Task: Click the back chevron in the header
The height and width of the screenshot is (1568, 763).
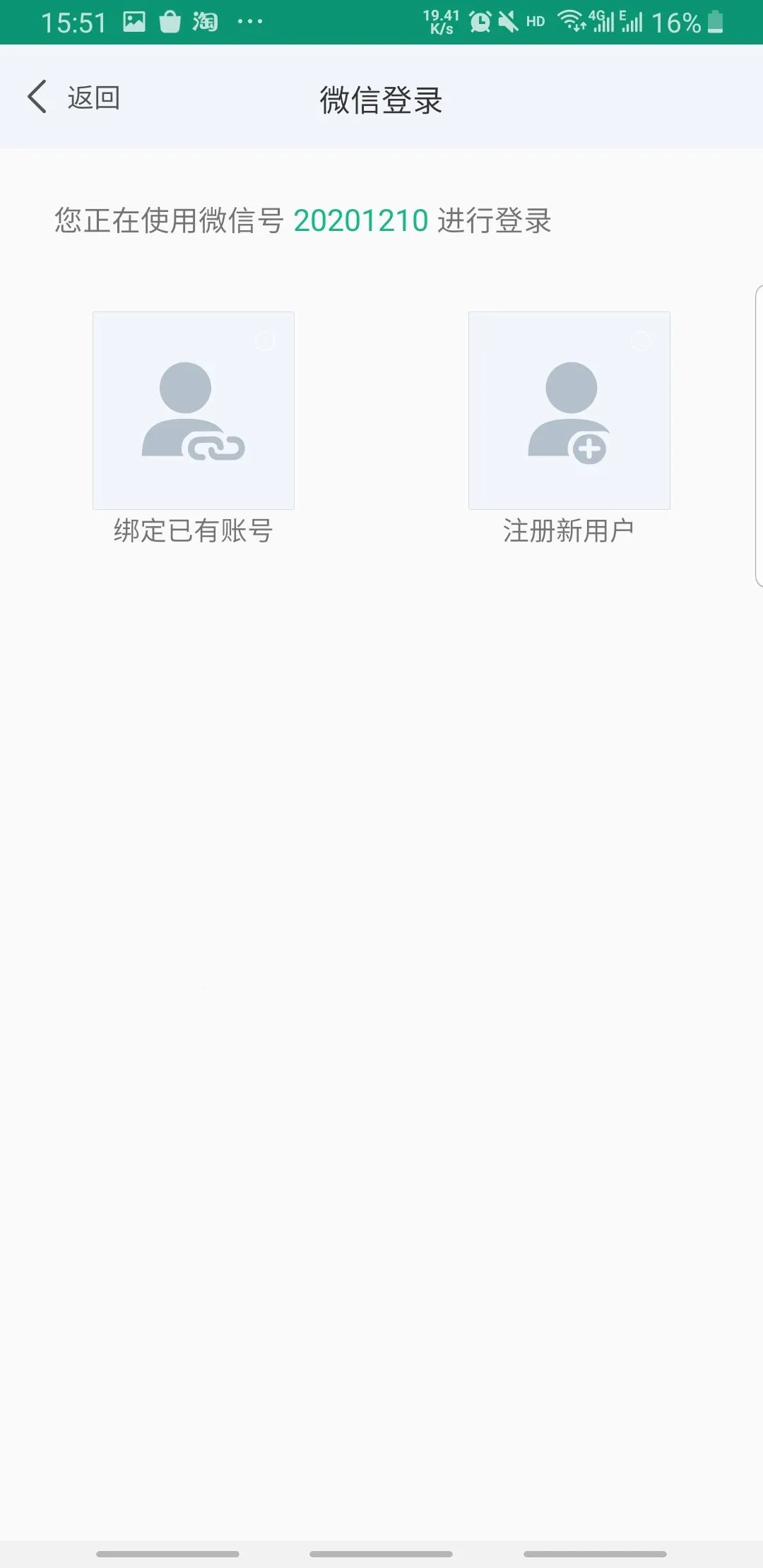Action: click(37, 98)
